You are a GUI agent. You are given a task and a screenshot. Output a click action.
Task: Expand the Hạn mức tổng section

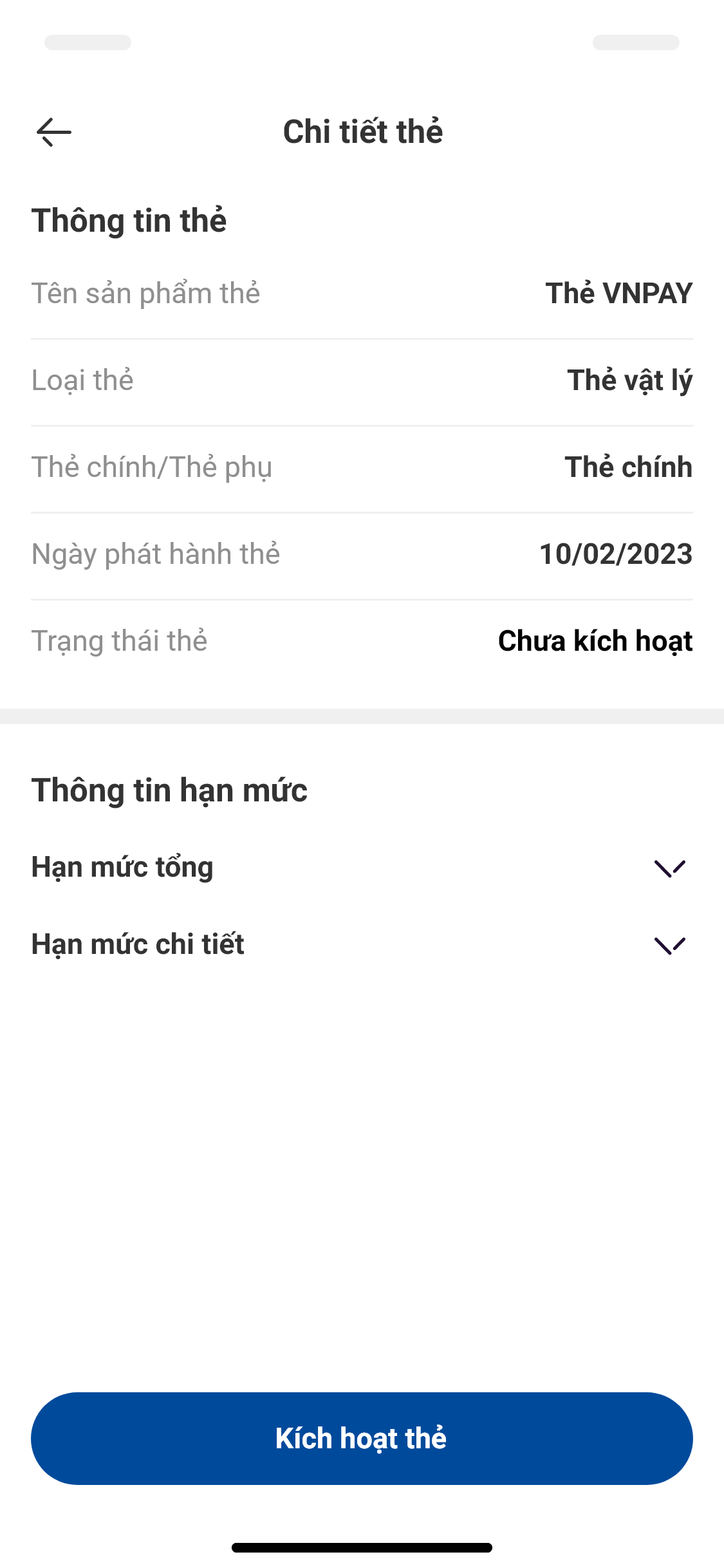(x=669, y=868)
